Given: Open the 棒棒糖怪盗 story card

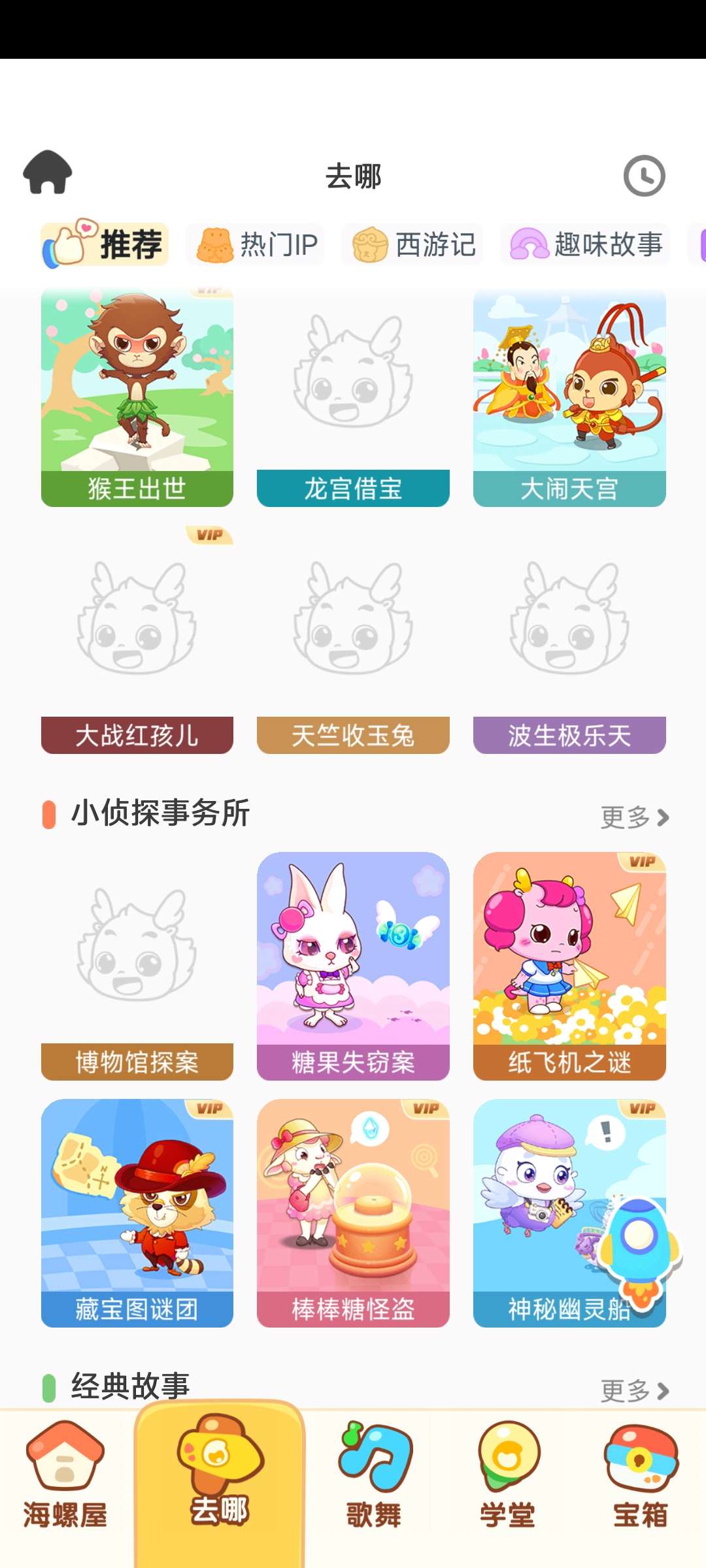Looking at the screenshot, I should click(353, 1213).
